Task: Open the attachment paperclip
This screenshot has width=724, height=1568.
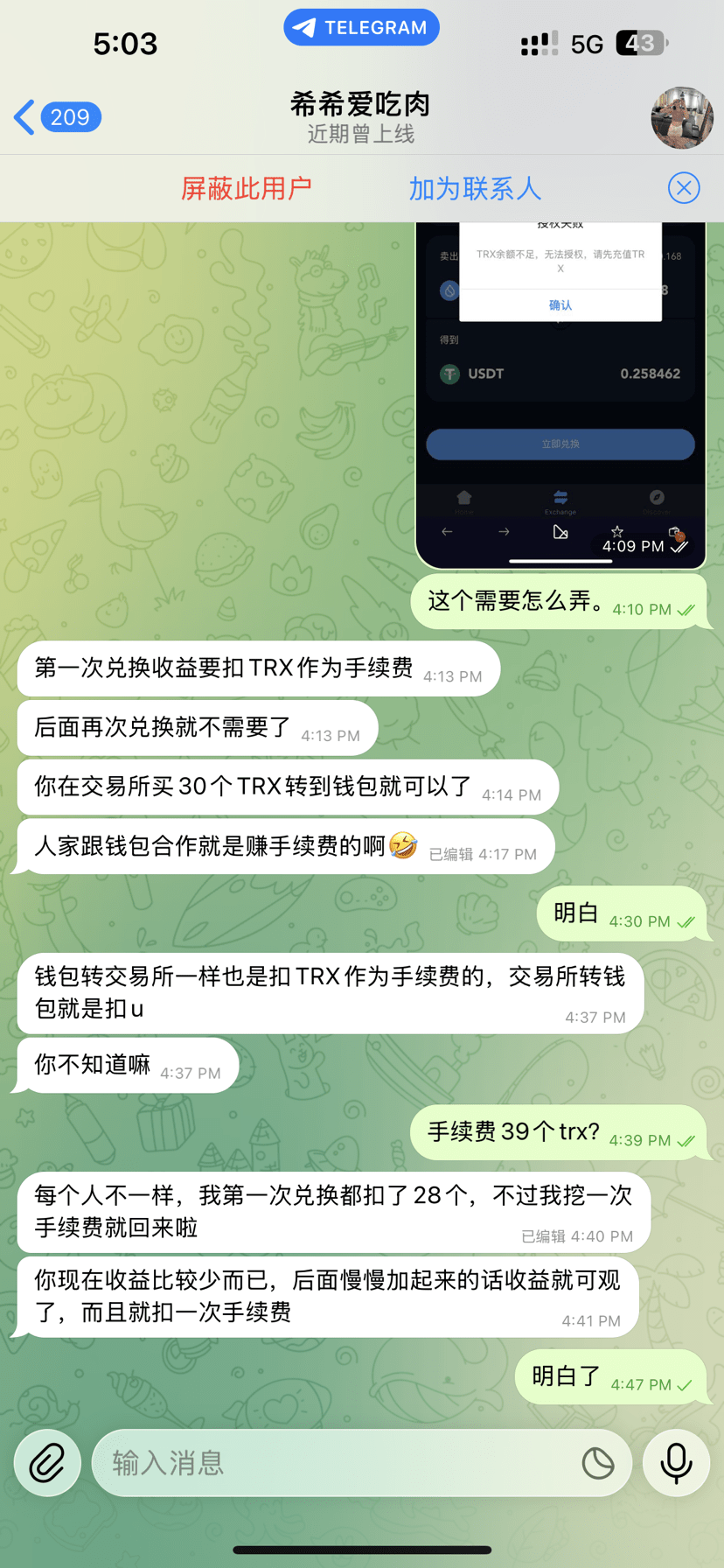Action: point(47,1463)
